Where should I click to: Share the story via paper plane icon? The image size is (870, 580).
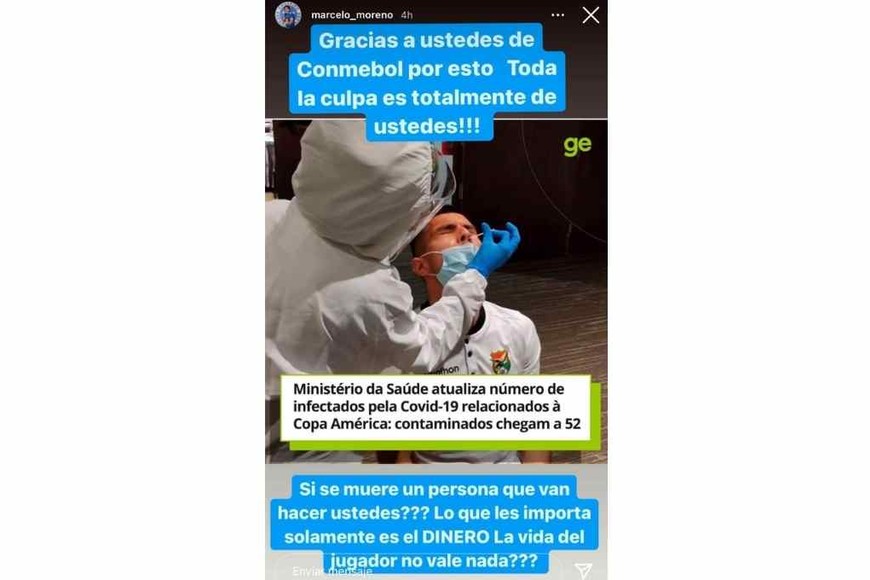coord(583,570)
